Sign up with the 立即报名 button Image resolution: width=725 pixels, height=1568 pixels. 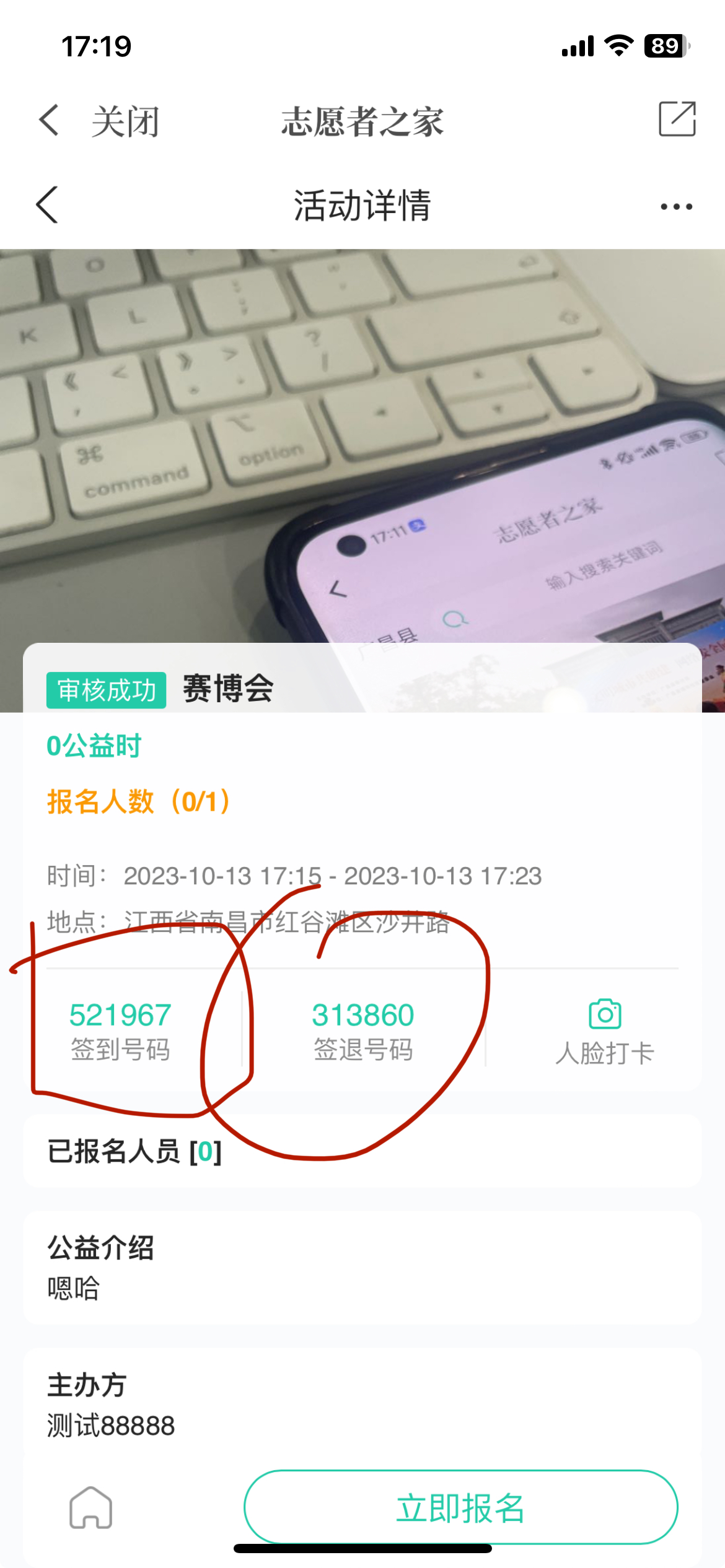[x=460, y=1507]
